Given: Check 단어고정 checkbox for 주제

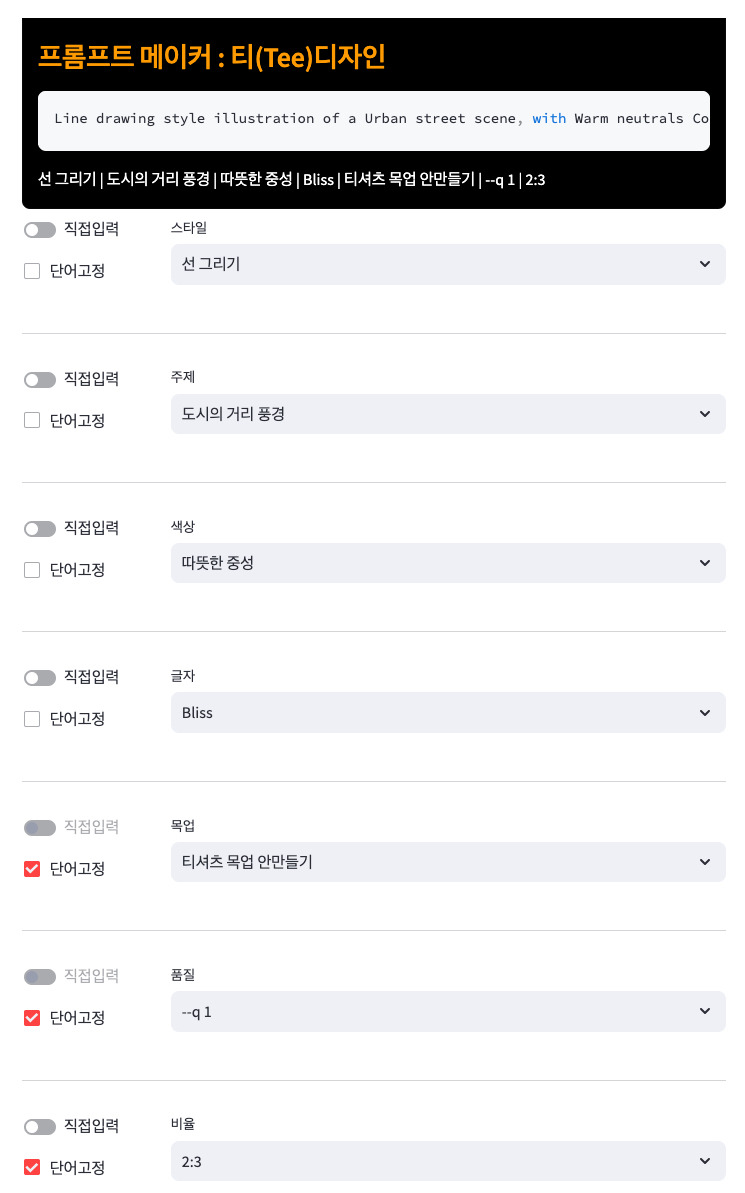Looking at the screenshot, I should pos(31,420).
